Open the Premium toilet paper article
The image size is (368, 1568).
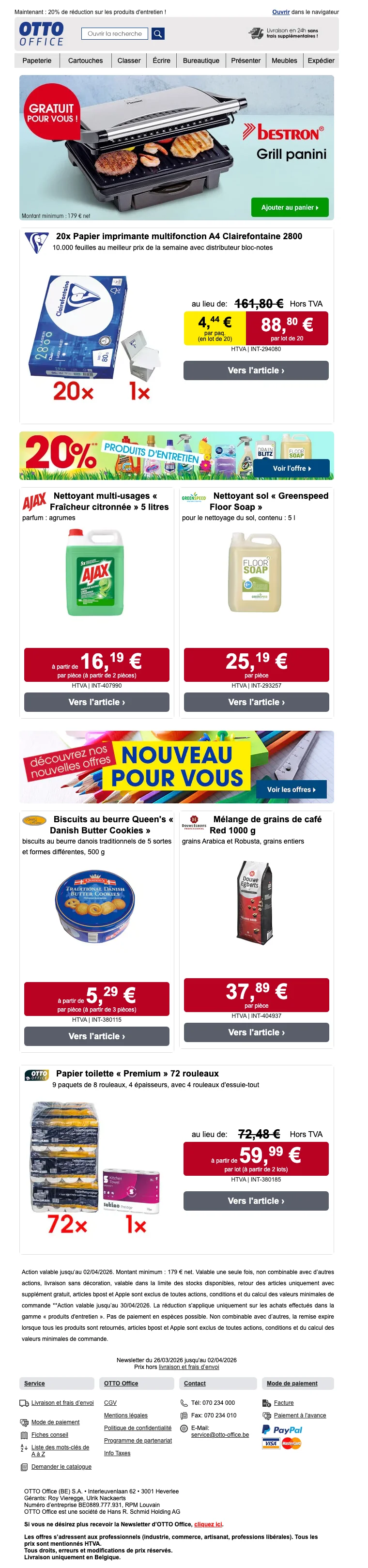(256, 1201)
